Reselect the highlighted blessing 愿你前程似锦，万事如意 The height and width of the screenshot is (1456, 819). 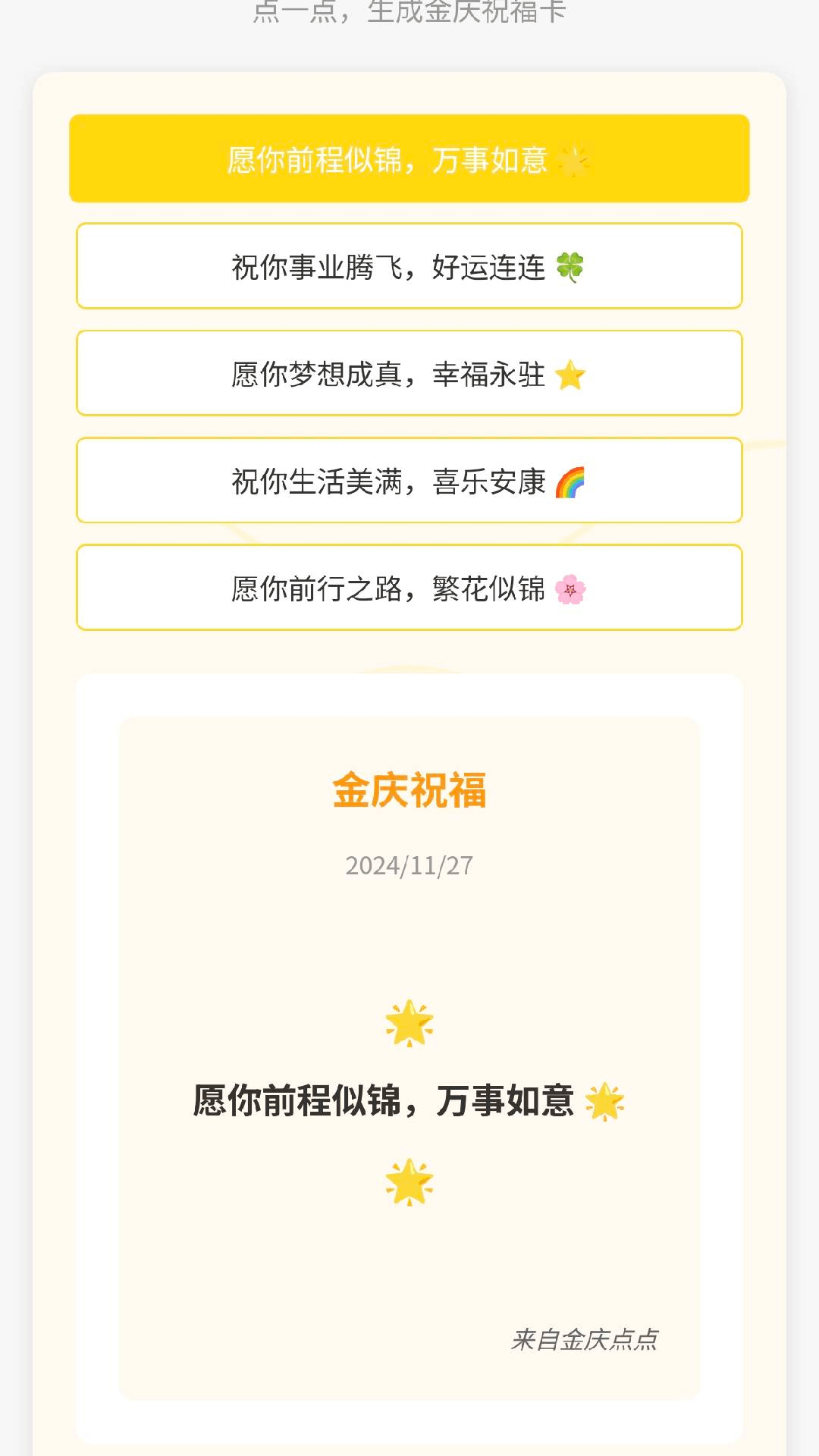click(x=409, y=159)
